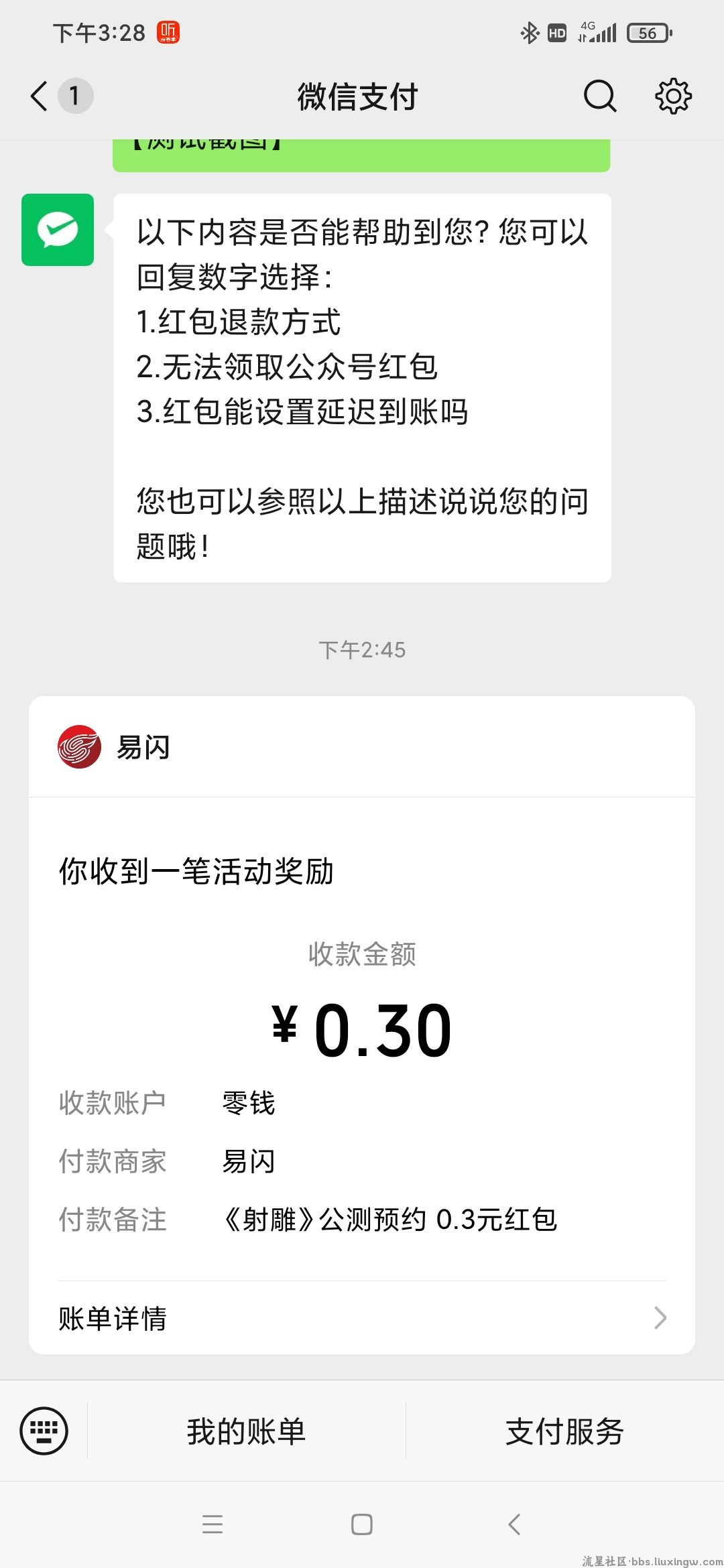Screen dimensions: 724x1568
Task: Open the 易闪 merchant header
Action: [362, 747]
